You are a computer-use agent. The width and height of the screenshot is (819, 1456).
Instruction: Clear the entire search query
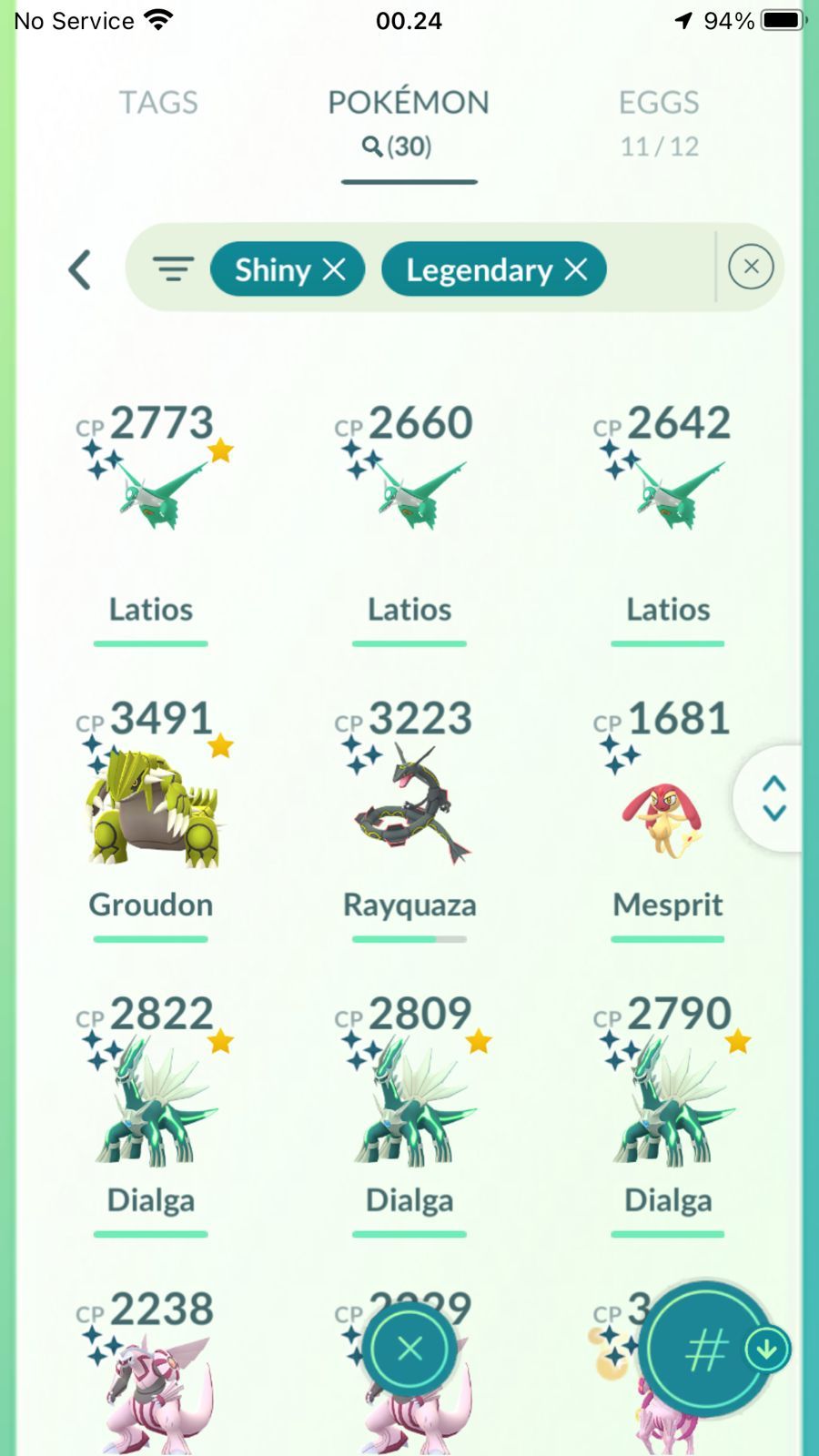tap(751, 267)
